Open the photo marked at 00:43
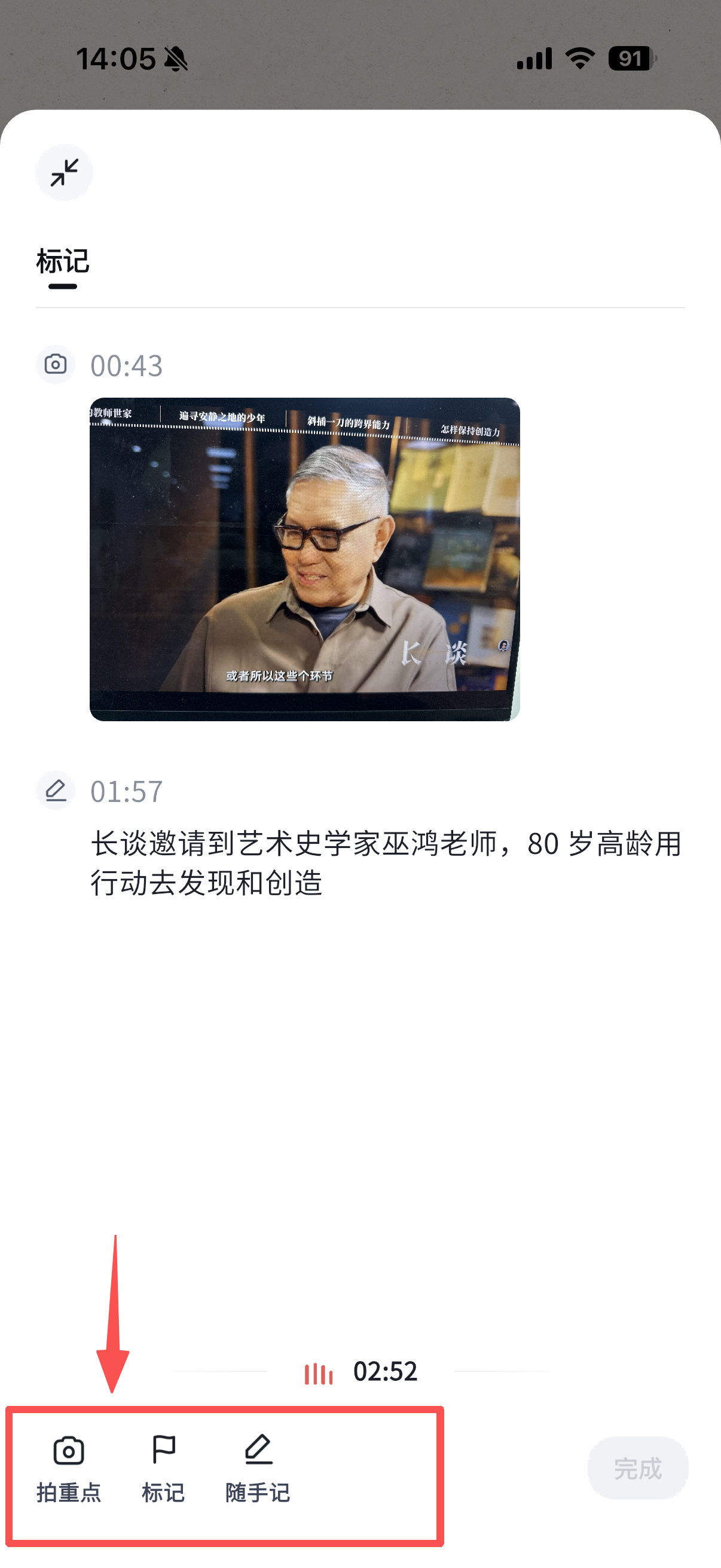Viewport: 721px width, 1568px height. click(x=304, y=559)
